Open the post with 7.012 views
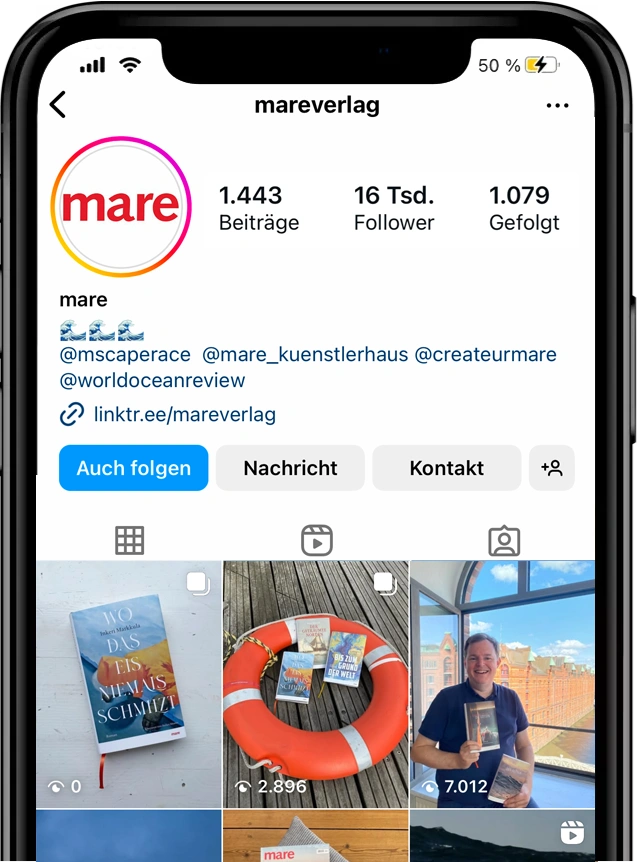640x862 pixels. 502,683
